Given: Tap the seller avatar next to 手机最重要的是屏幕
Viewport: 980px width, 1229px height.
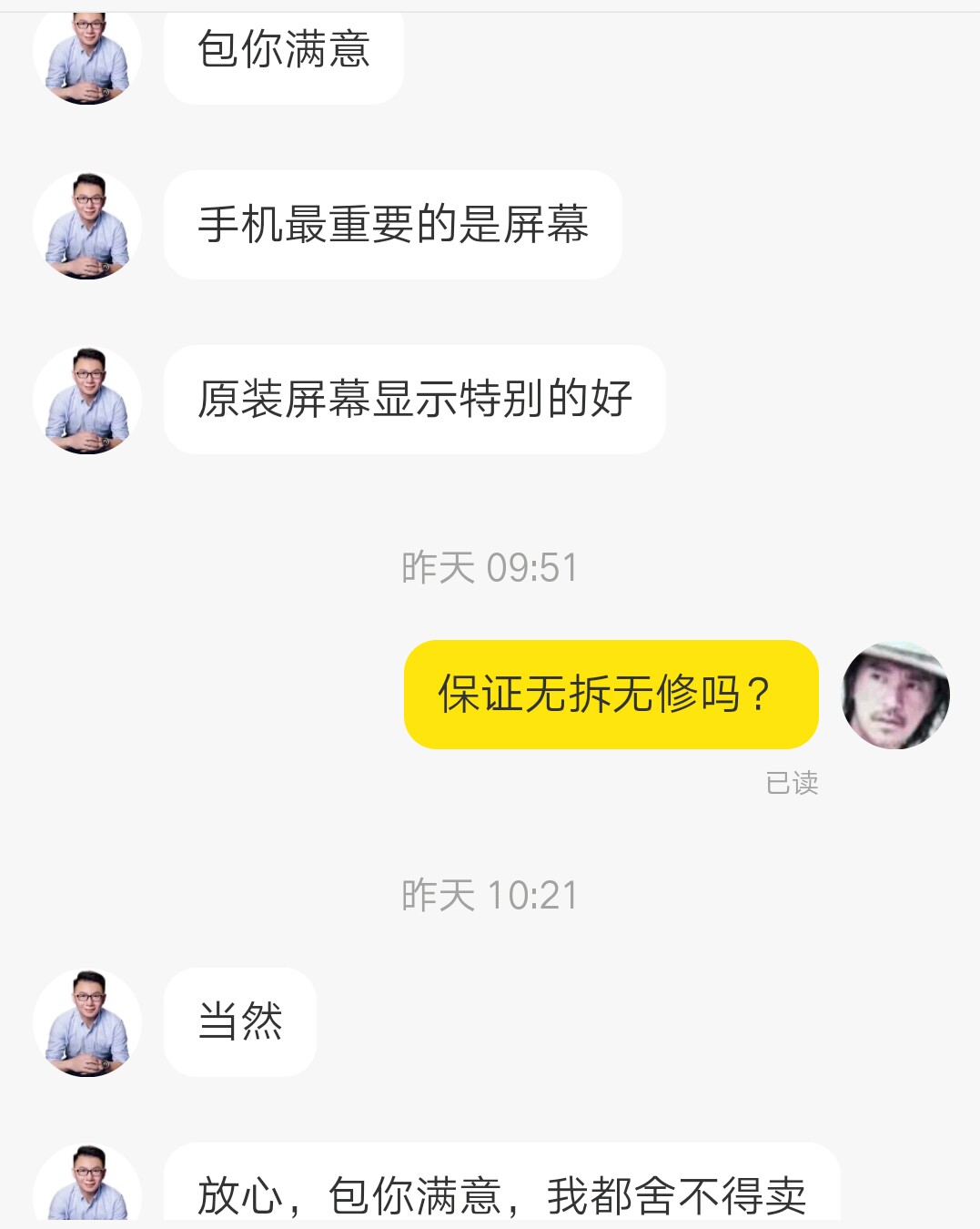Looking at the screenshot, I should pos(86,226).
